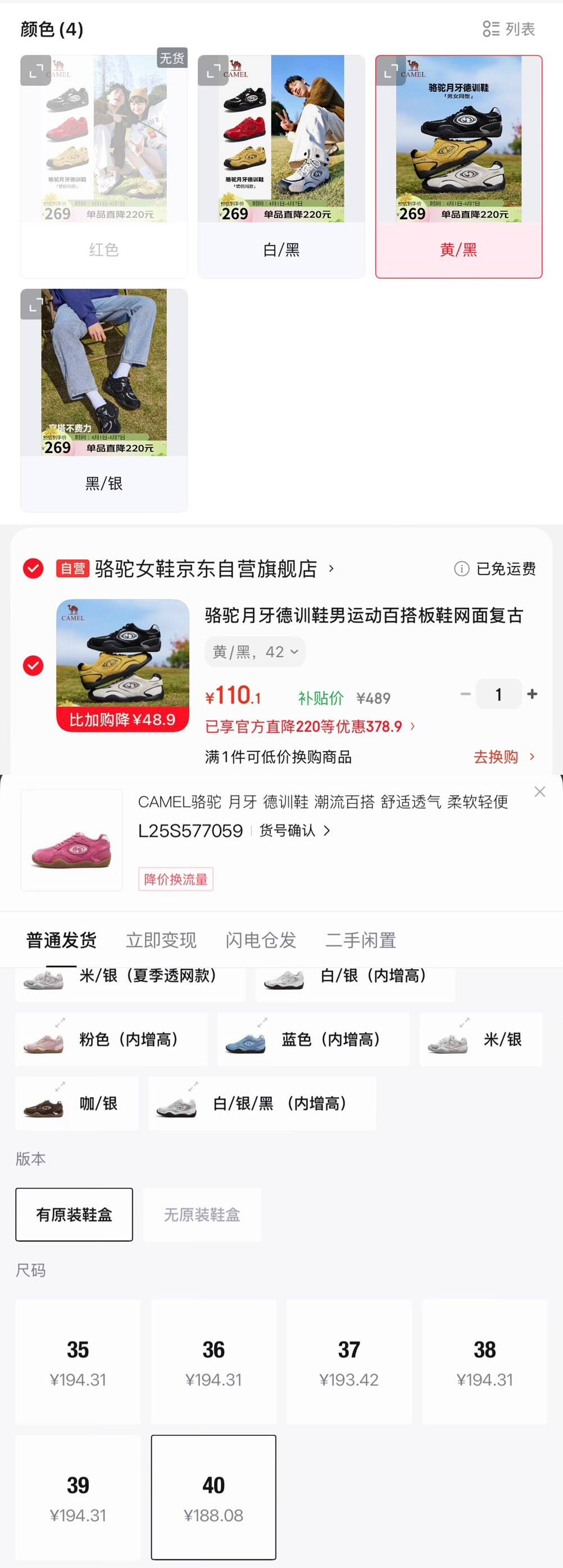The image size is (563, 1568).
Task: Open 骆驼女鞋京东自营旗舰店 store page
Action: [x=206, y=569]
